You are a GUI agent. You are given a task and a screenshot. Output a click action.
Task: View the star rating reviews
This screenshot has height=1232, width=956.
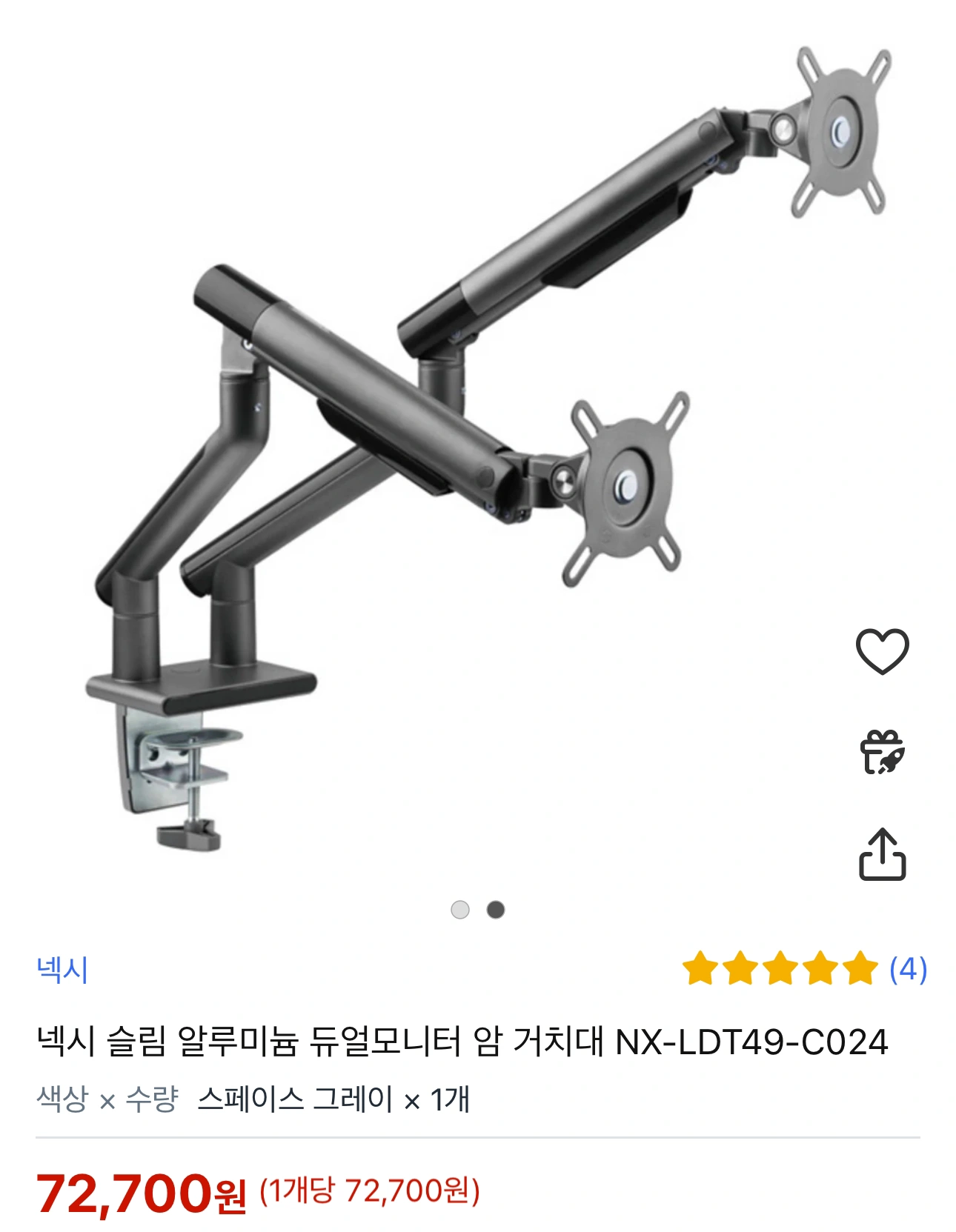(804, 968)
